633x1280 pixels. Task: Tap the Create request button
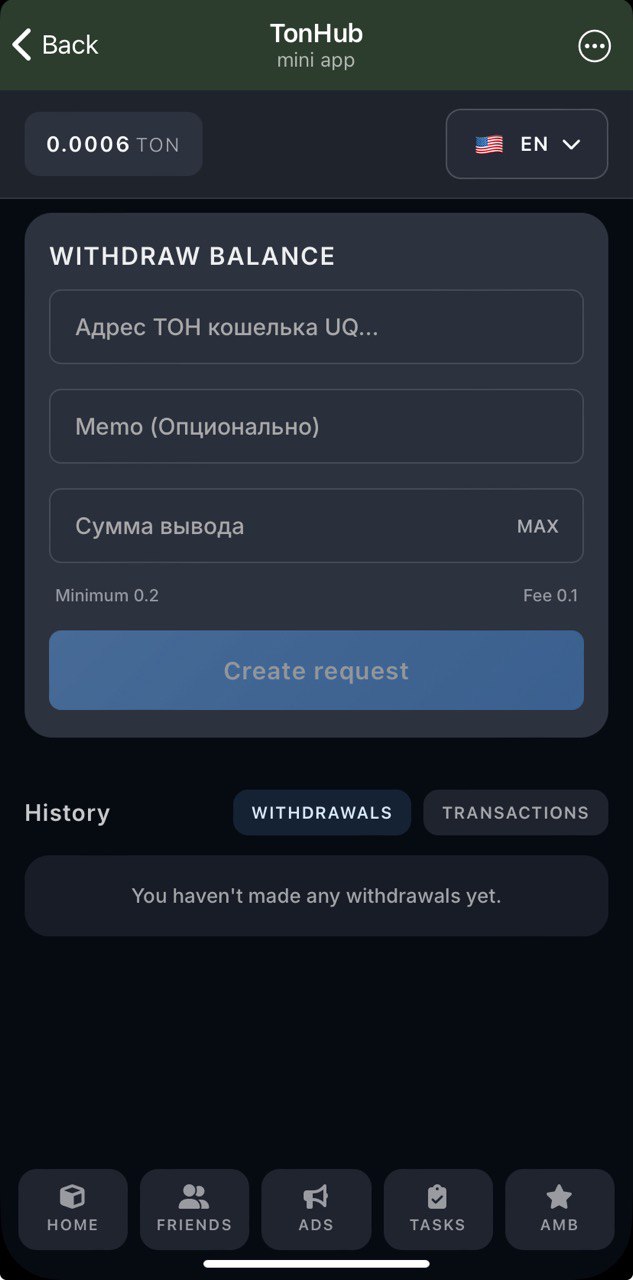tap(316, 670)
